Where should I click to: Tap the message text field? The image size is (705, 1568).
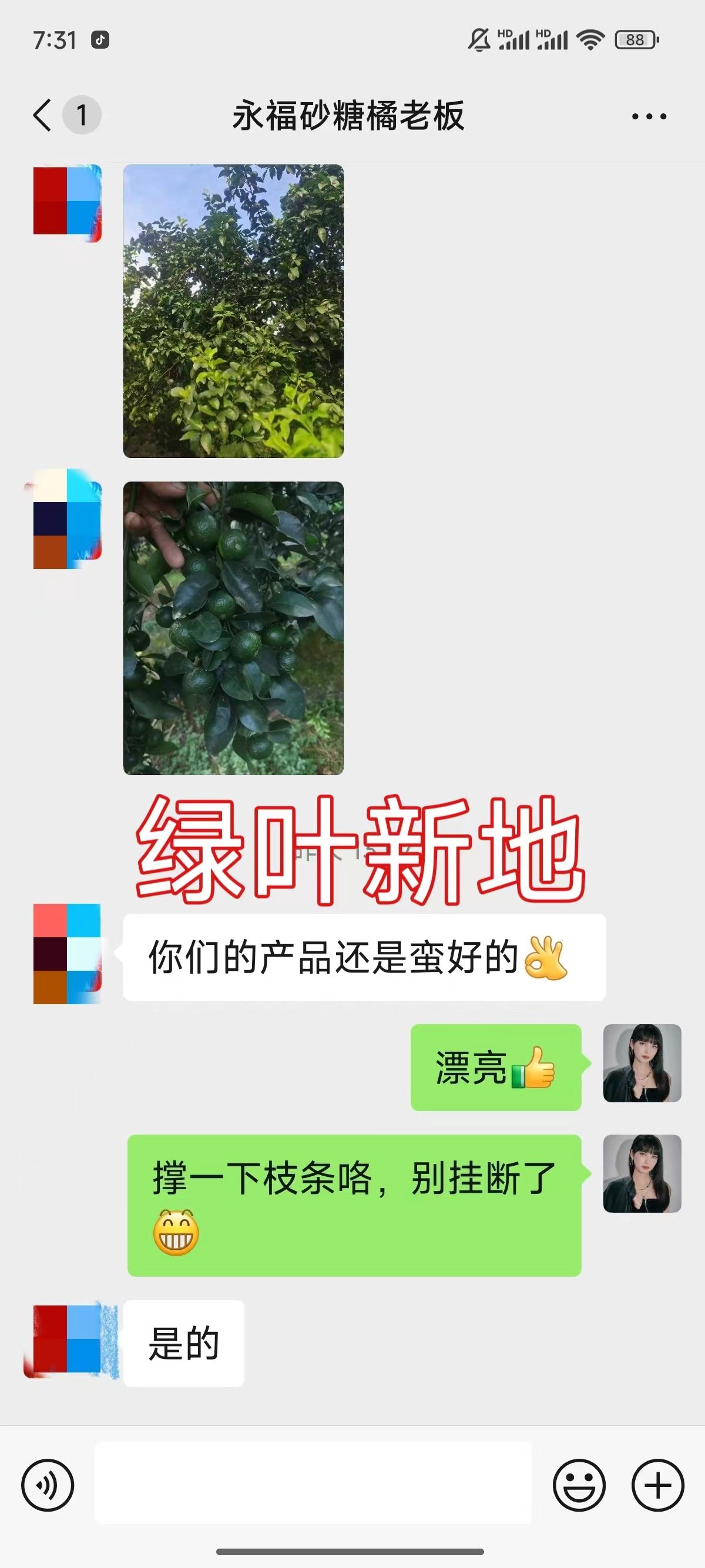click(x=313, y=1483)
